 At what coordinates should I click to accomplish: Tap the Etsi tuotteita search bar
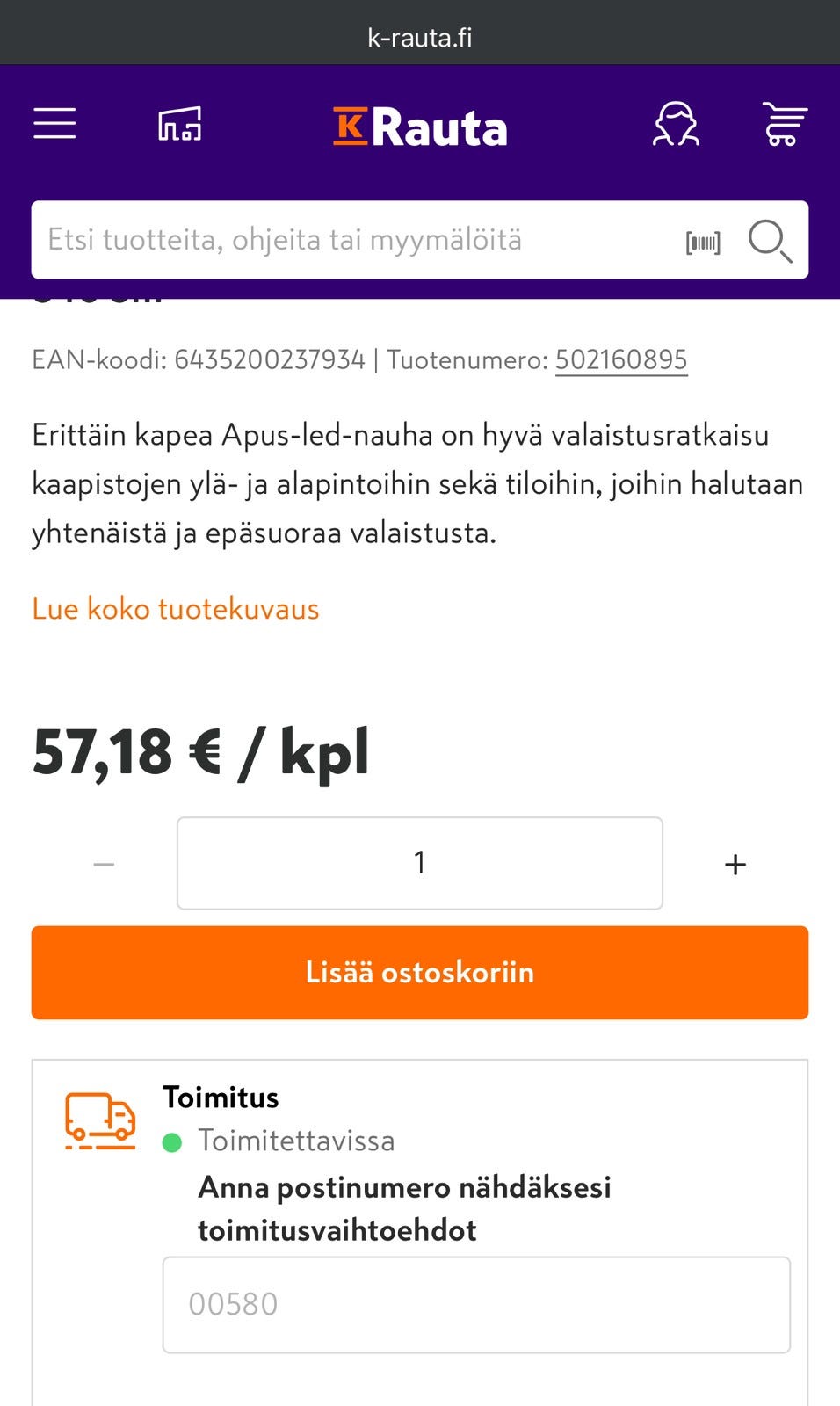[x=351, y=240]
